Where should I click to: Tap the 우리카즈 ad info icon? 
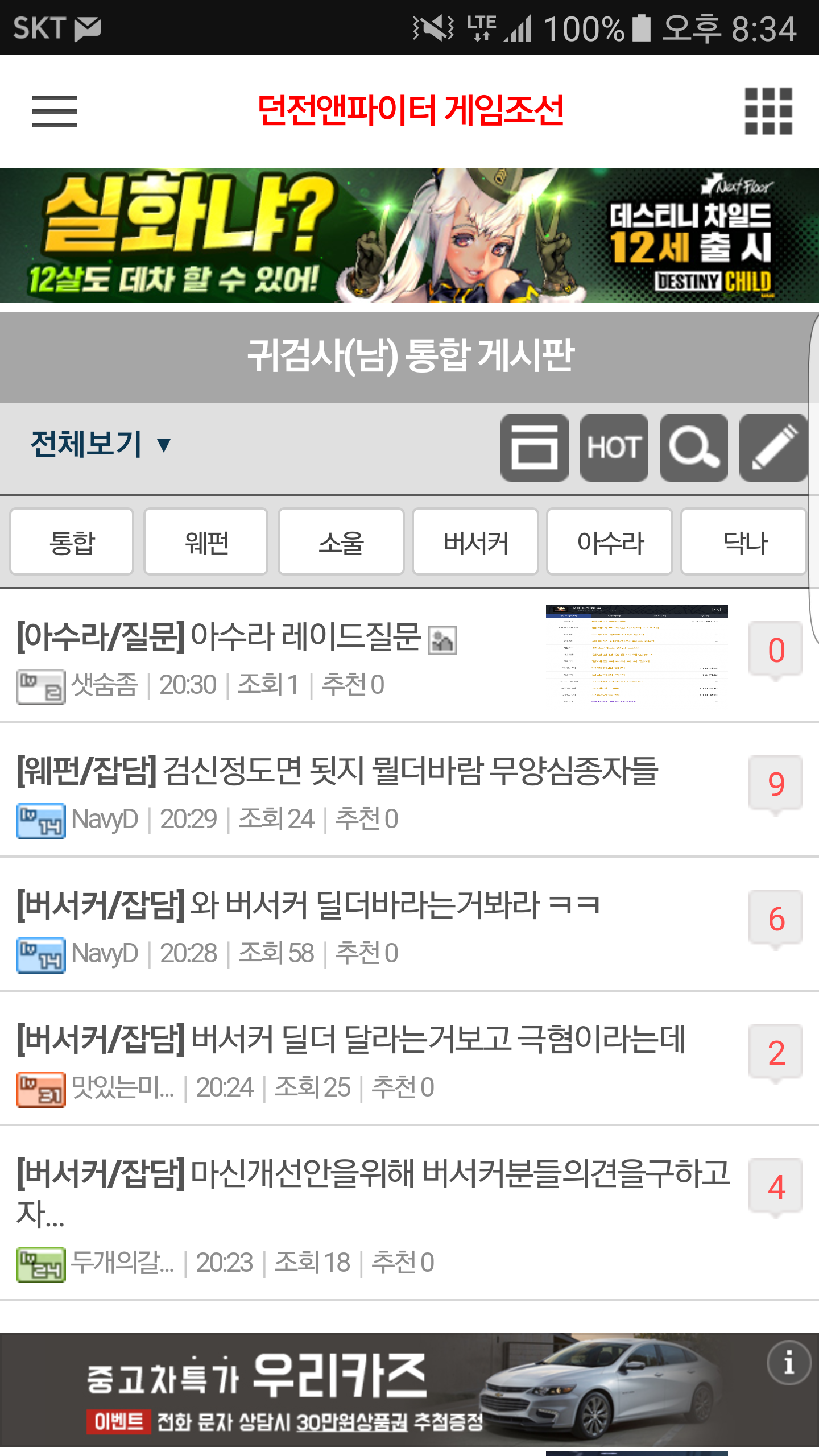(x=788, y=1363)
